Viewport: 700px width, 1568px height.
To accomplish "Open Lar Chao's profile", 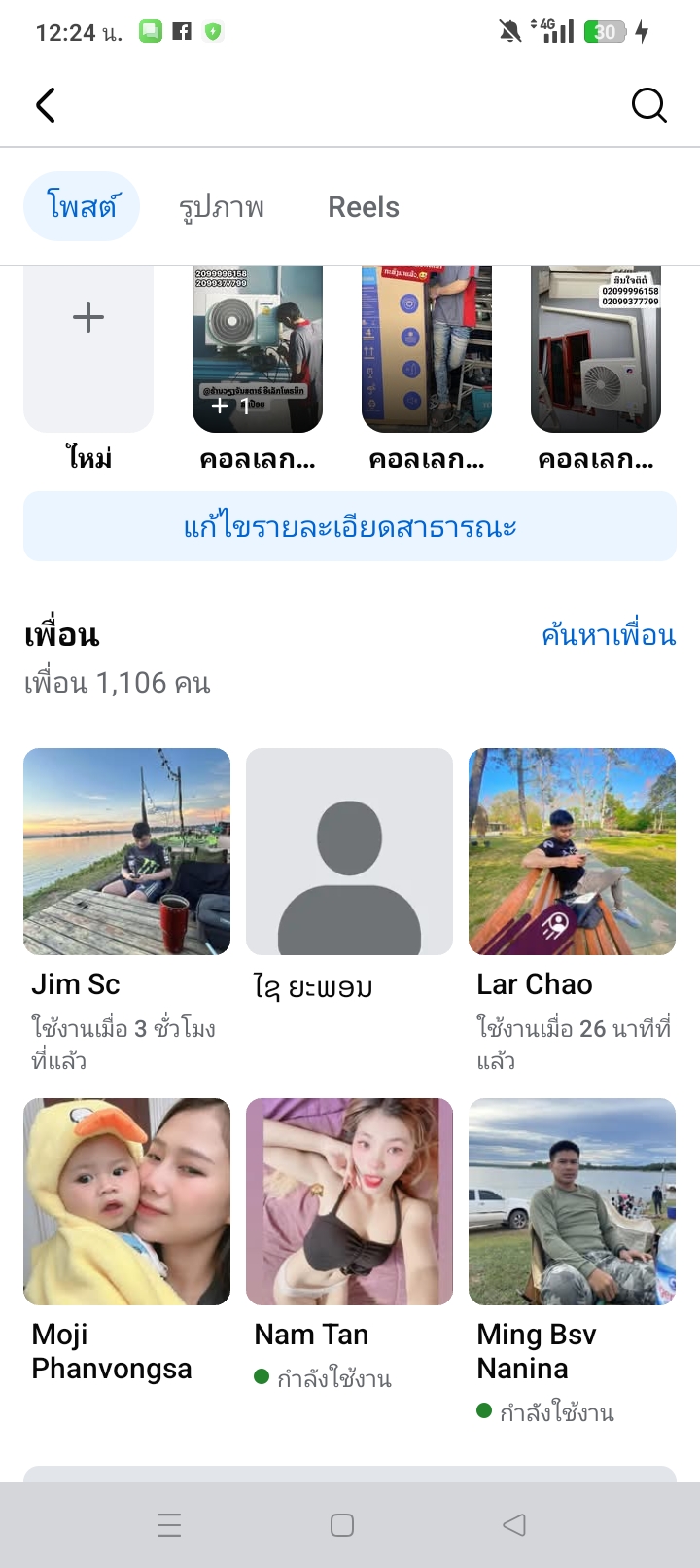I will click(x=572, y=851).
